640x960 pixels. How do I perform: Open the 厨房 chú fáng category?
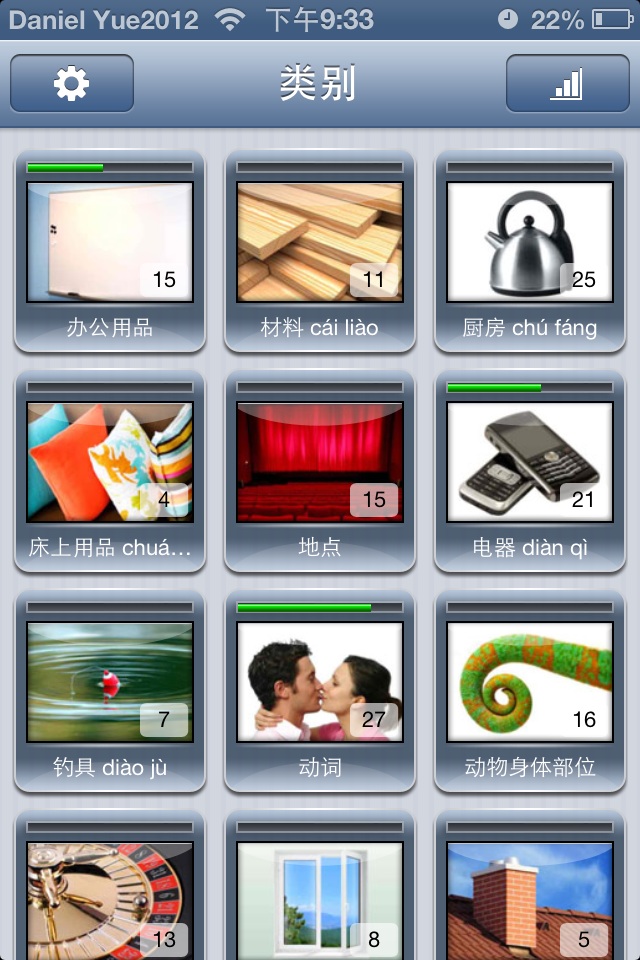coord(530,250)
